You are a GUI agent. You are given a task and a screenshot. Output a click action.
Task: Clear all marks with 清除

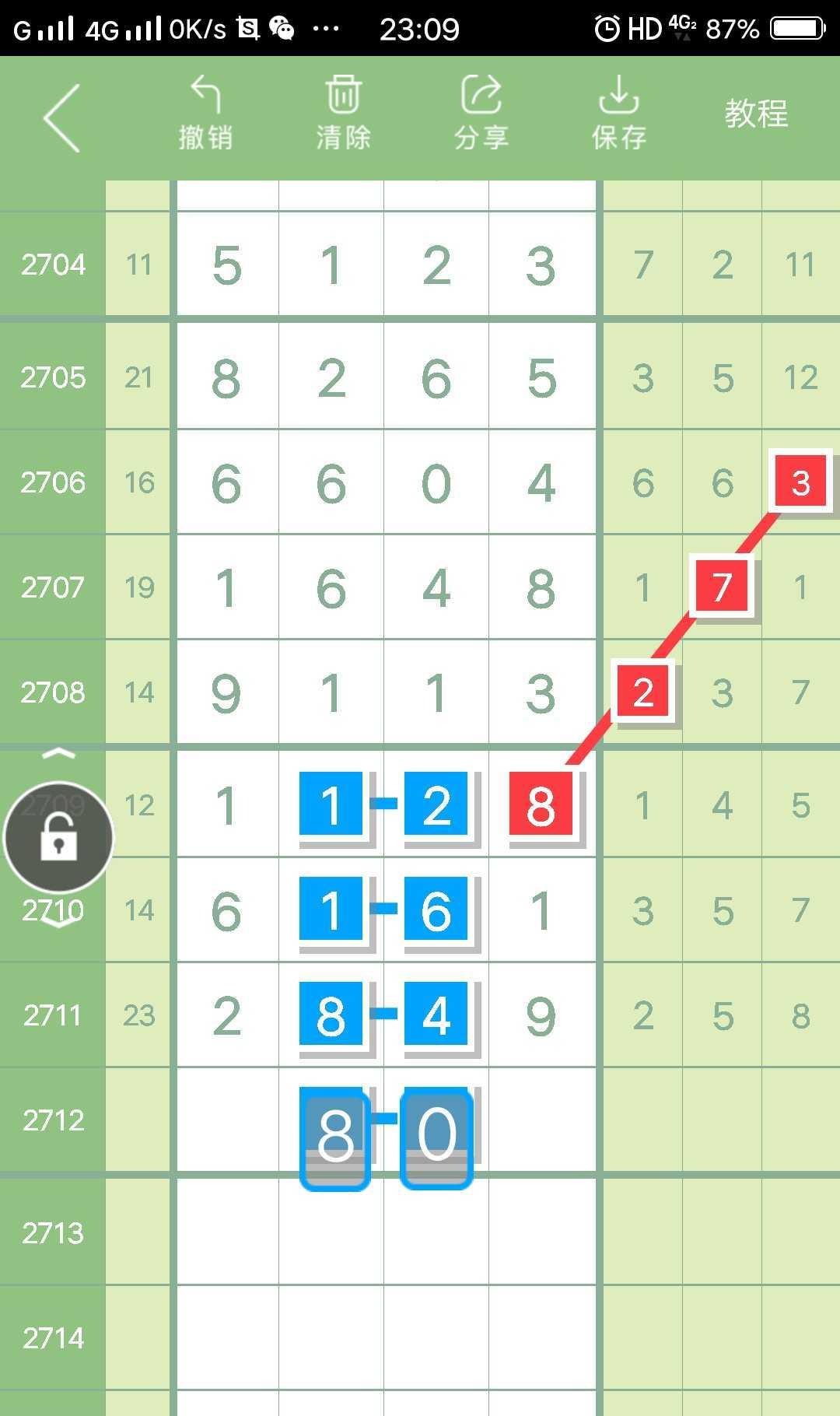(x=343, y=114)
